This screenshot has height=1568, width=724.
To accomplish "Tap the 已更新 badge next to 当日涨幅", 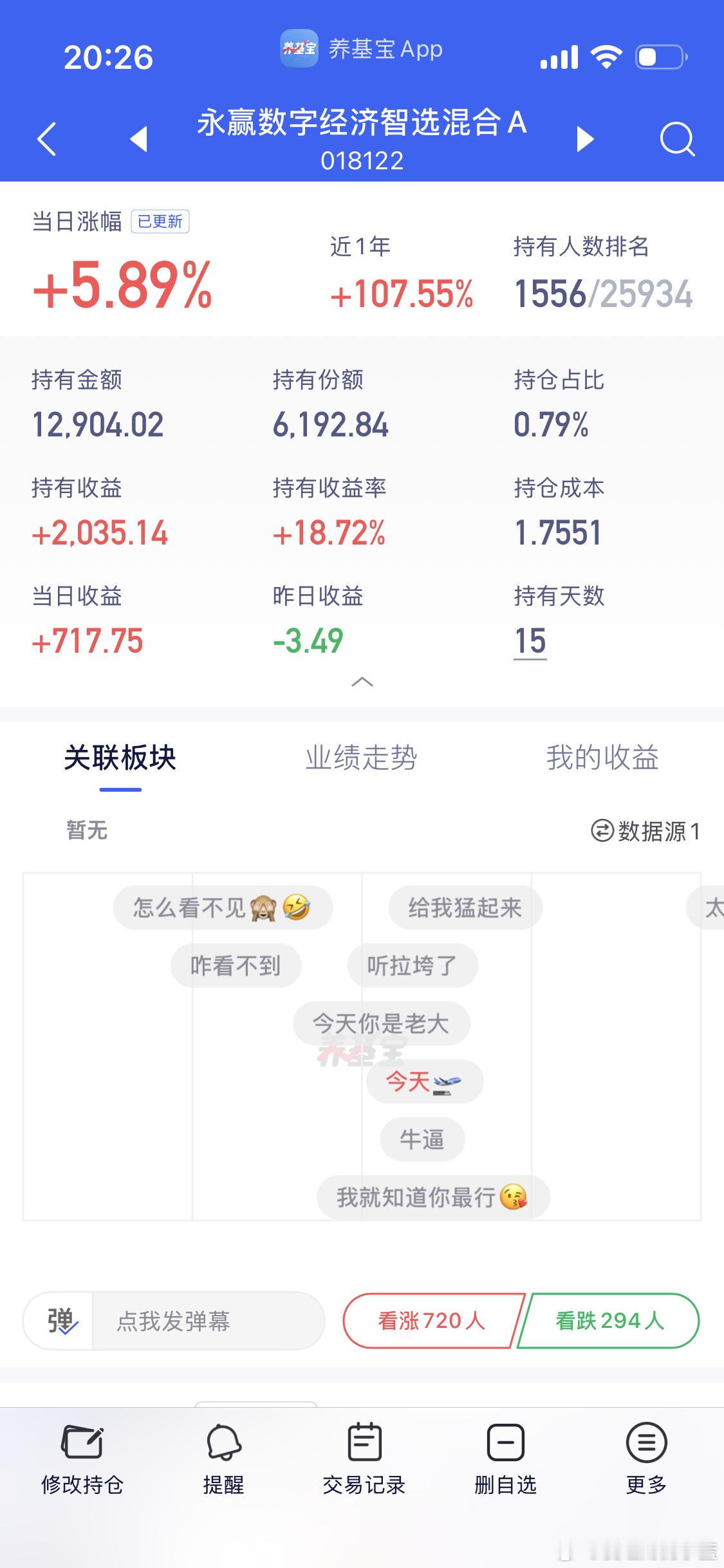I will [160, 221].
